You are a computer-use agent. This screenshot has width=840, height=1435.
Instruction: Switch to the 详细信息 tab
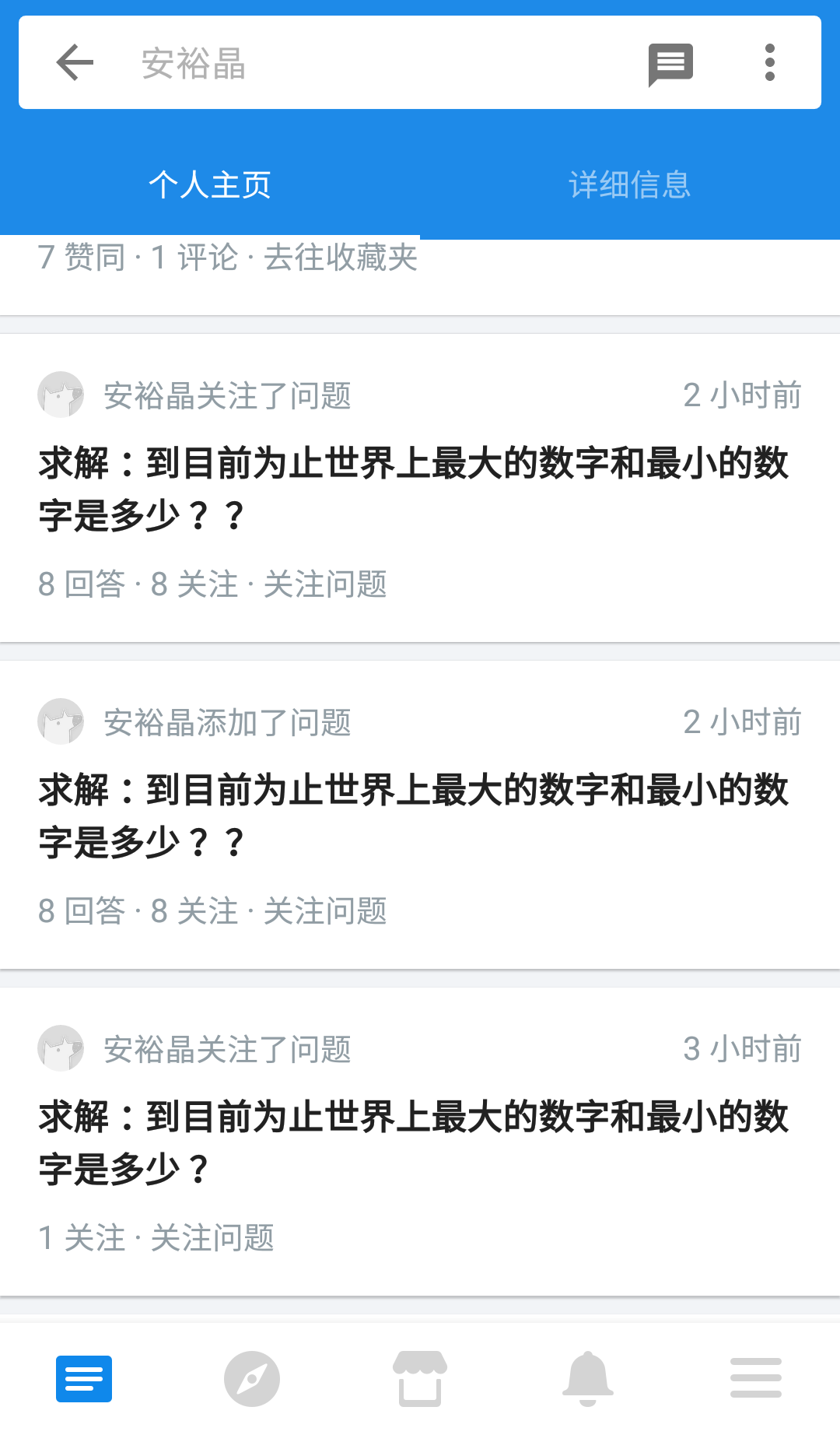click(629, 185)
